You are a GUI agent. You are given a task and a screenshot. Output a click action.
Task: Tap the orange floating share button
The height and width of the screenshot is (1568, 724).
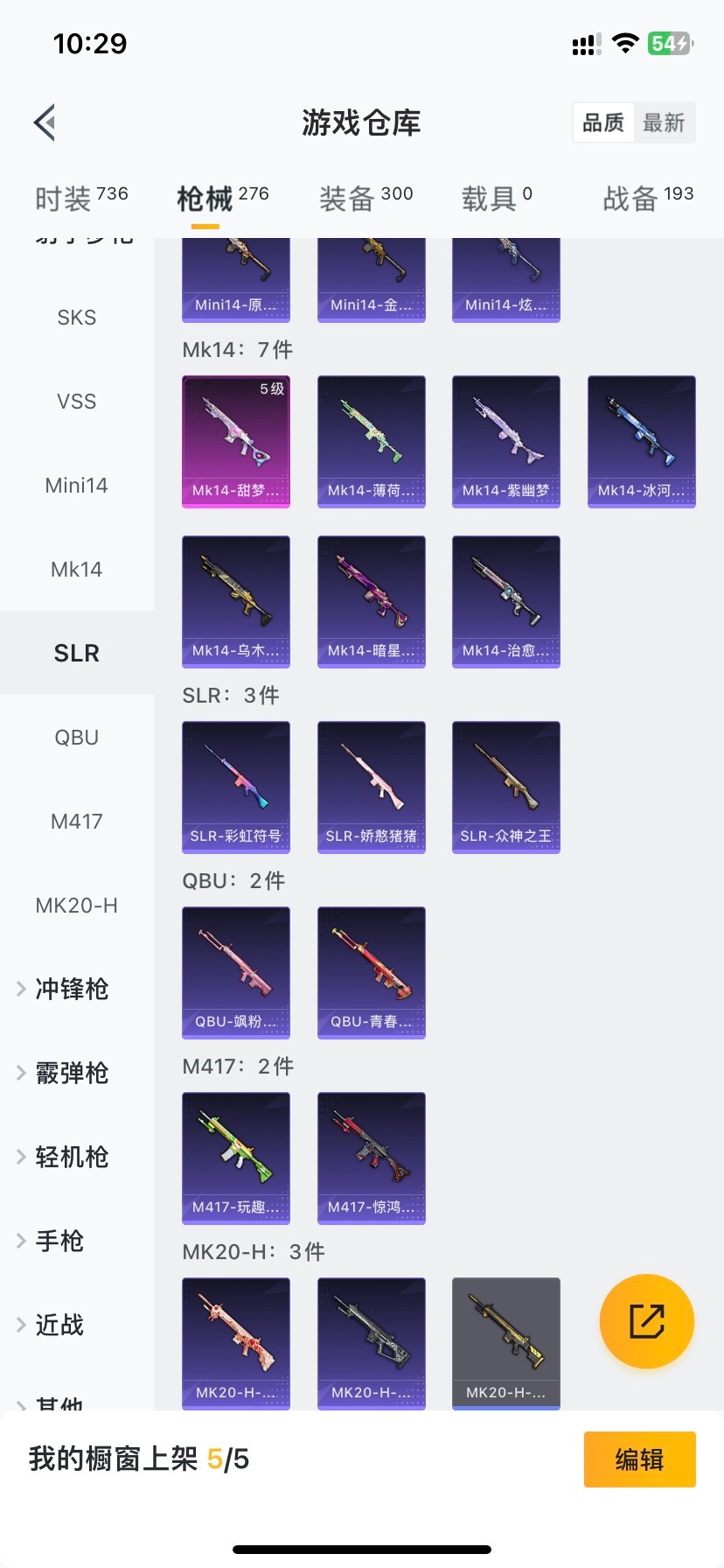(647, 1321)
